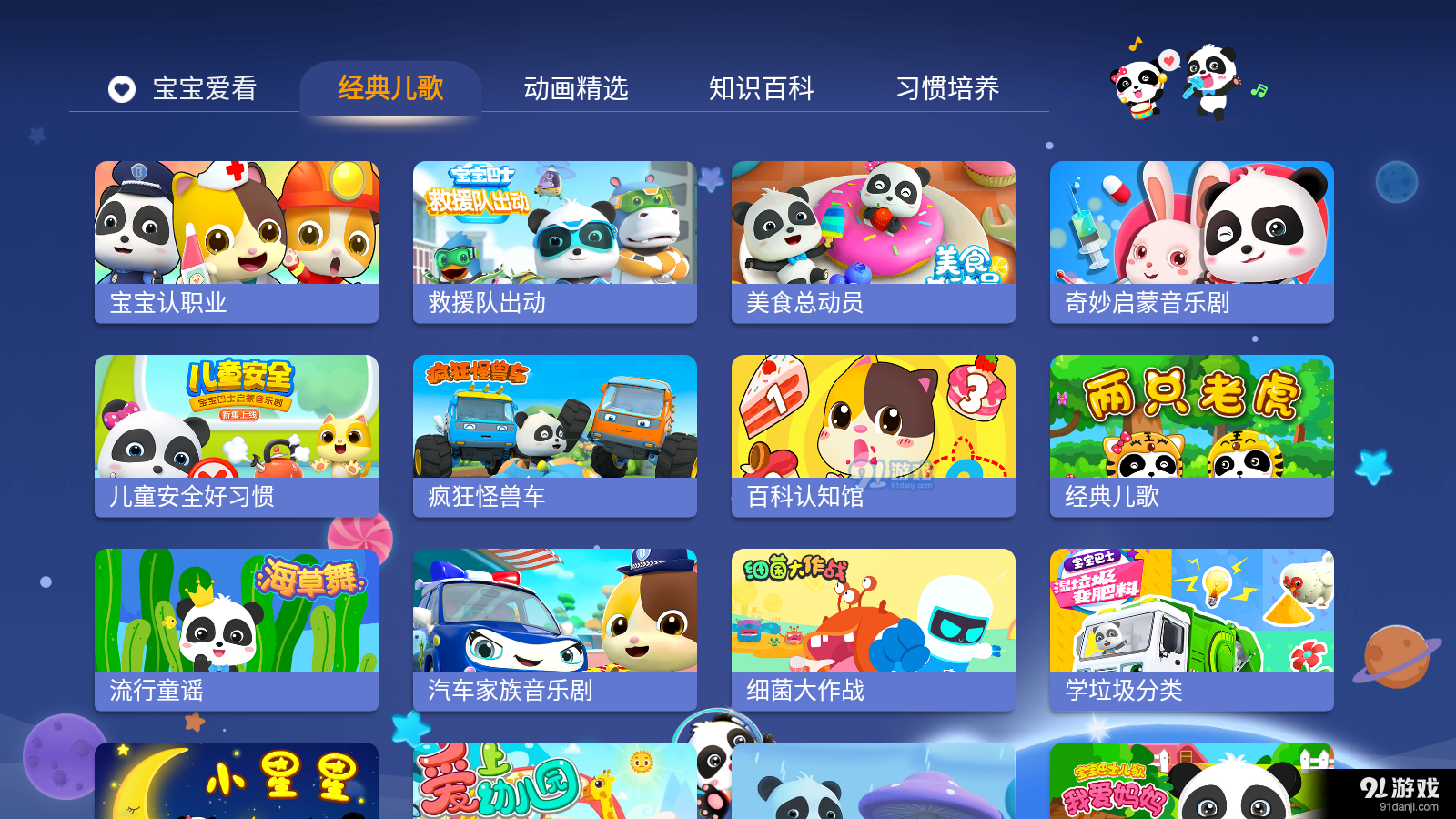Select the 经典儿歌 tab
This screenshot has height=819, width=1456.
(x=390, y=88)
